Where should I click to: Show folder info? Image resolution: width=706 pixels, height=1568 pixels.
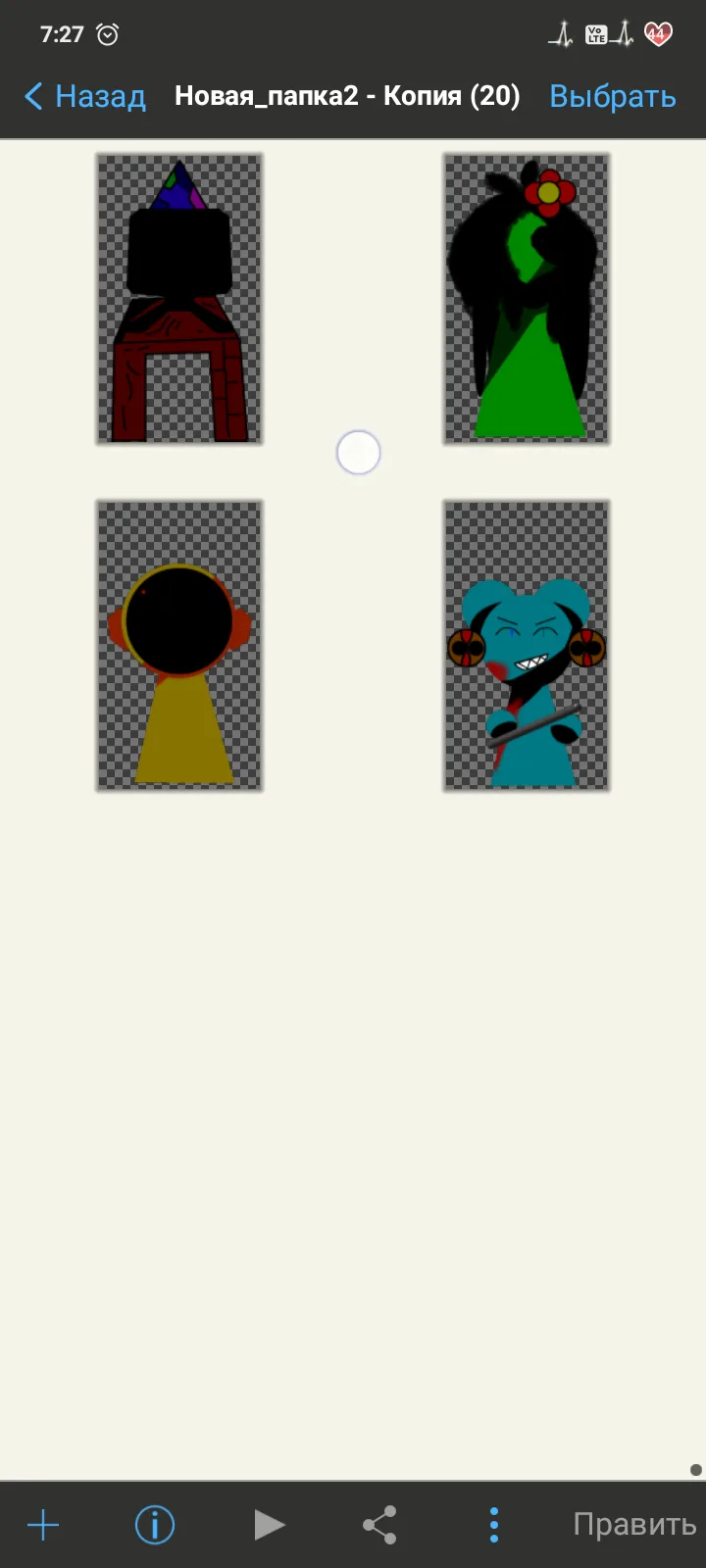[155, 1525]
